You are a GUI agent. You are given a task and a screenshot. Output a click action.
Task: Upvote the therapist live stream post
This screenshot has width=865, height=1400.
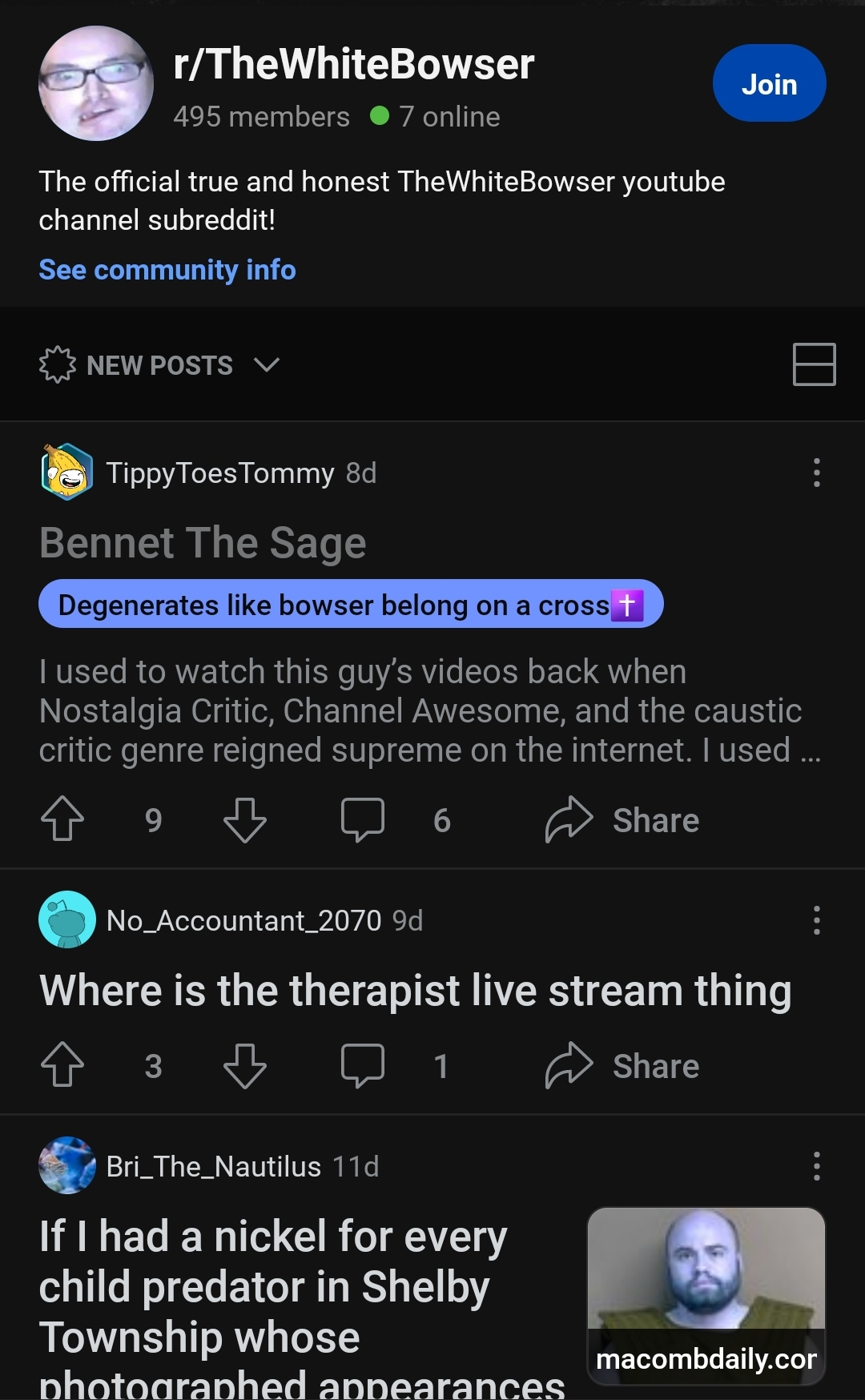[x=62, y=1065]
